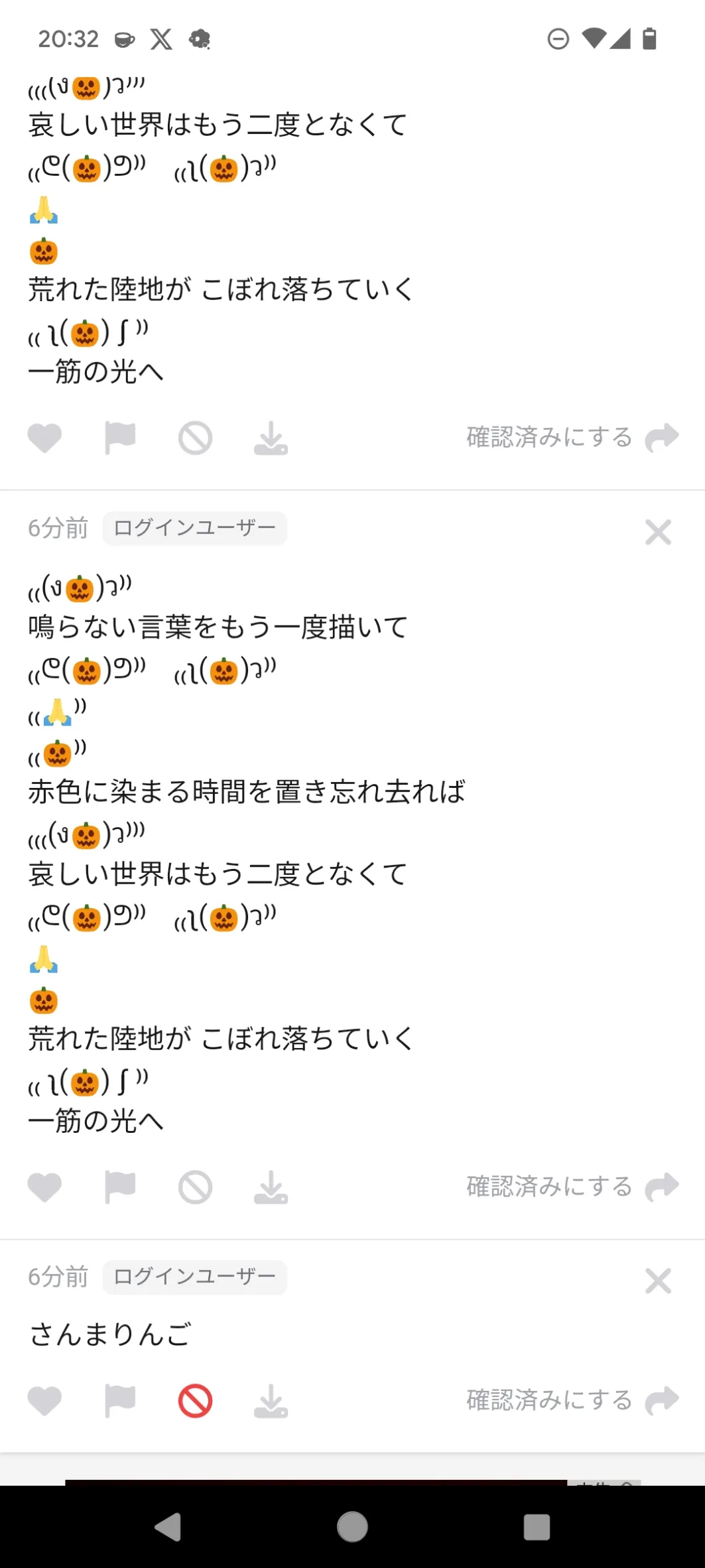Report the さんまりんご message with the flag

(120, 1401)
